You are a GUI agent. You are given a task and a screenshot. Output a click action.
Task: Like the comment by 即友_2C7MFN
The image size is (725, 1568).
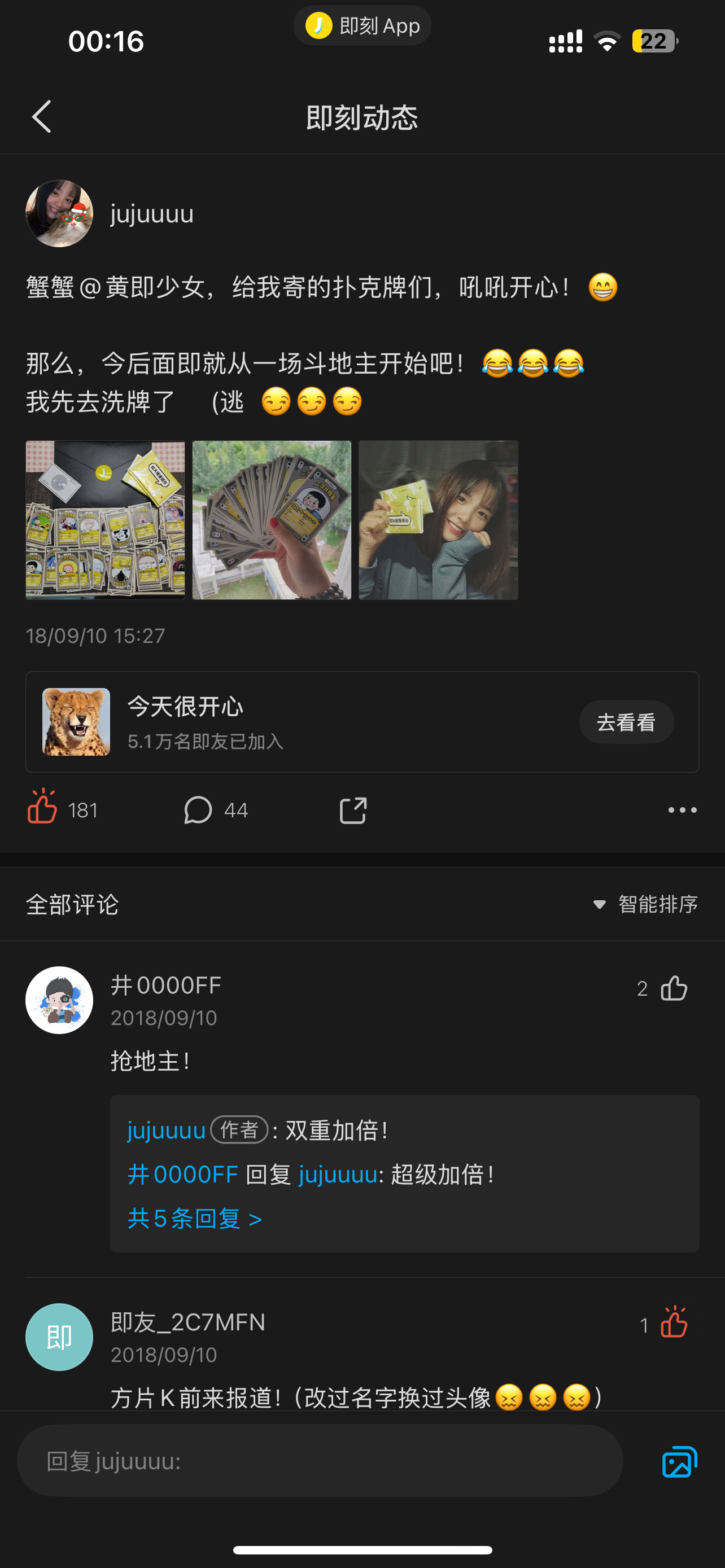pos(674,1325)
